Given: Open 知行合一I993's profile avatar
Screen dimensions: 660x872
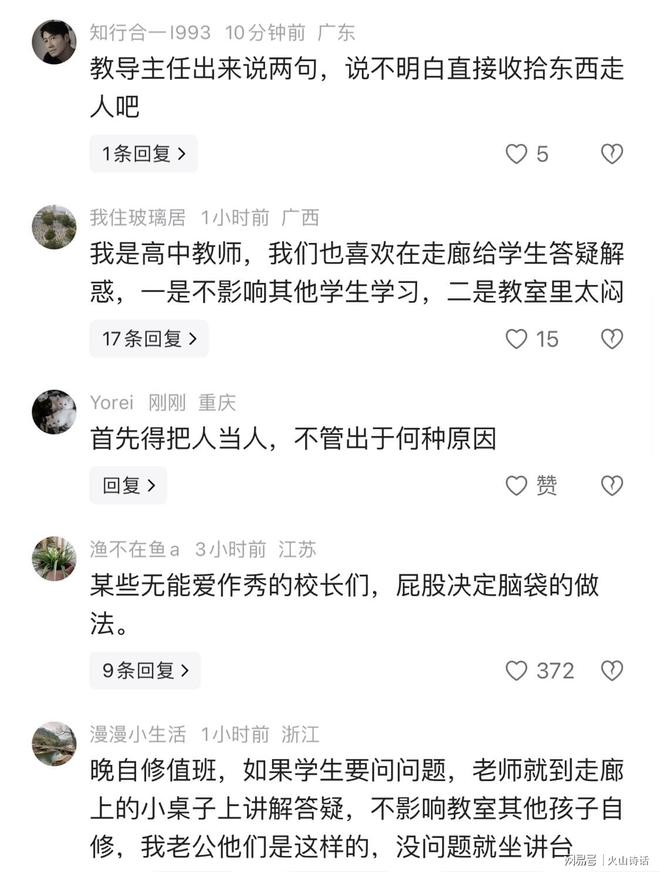Looking at the screenshot, I should point(54,42).
